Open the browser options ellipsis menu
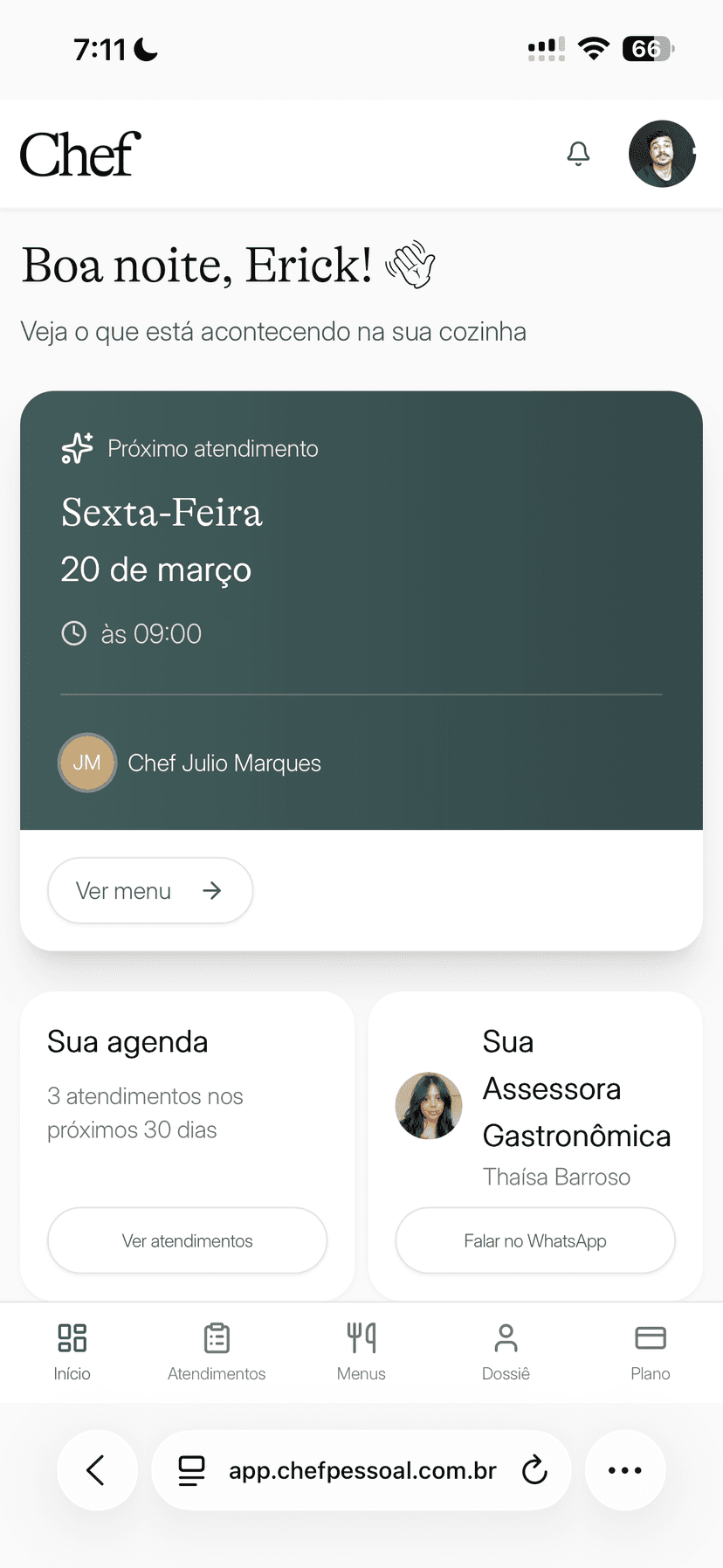 tap(625, 1470)
